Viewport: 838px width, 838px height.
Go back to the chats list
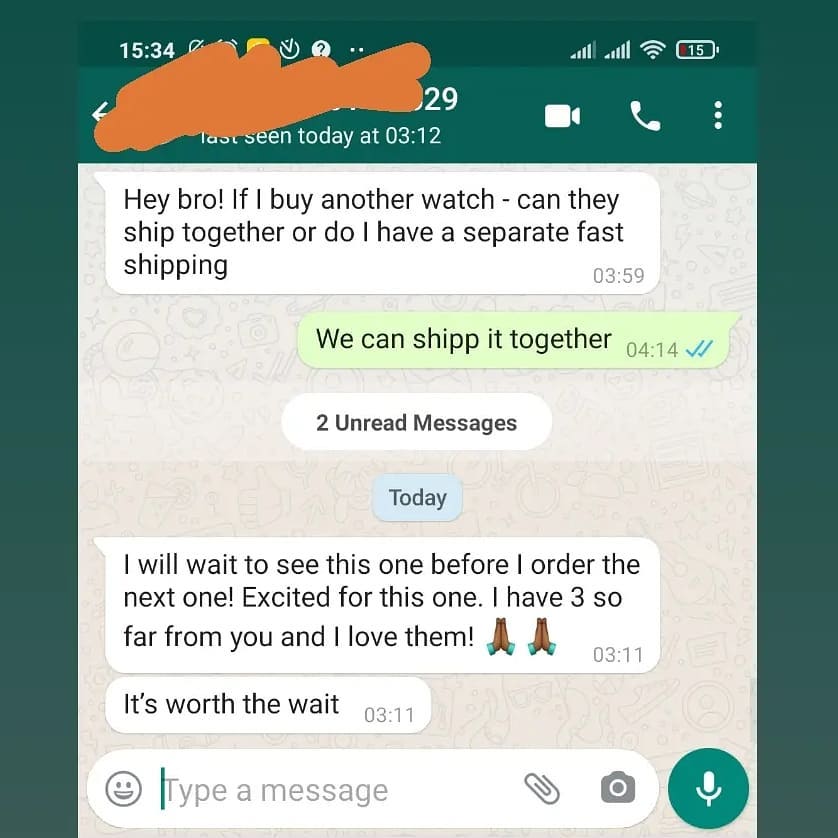point(100,113)
